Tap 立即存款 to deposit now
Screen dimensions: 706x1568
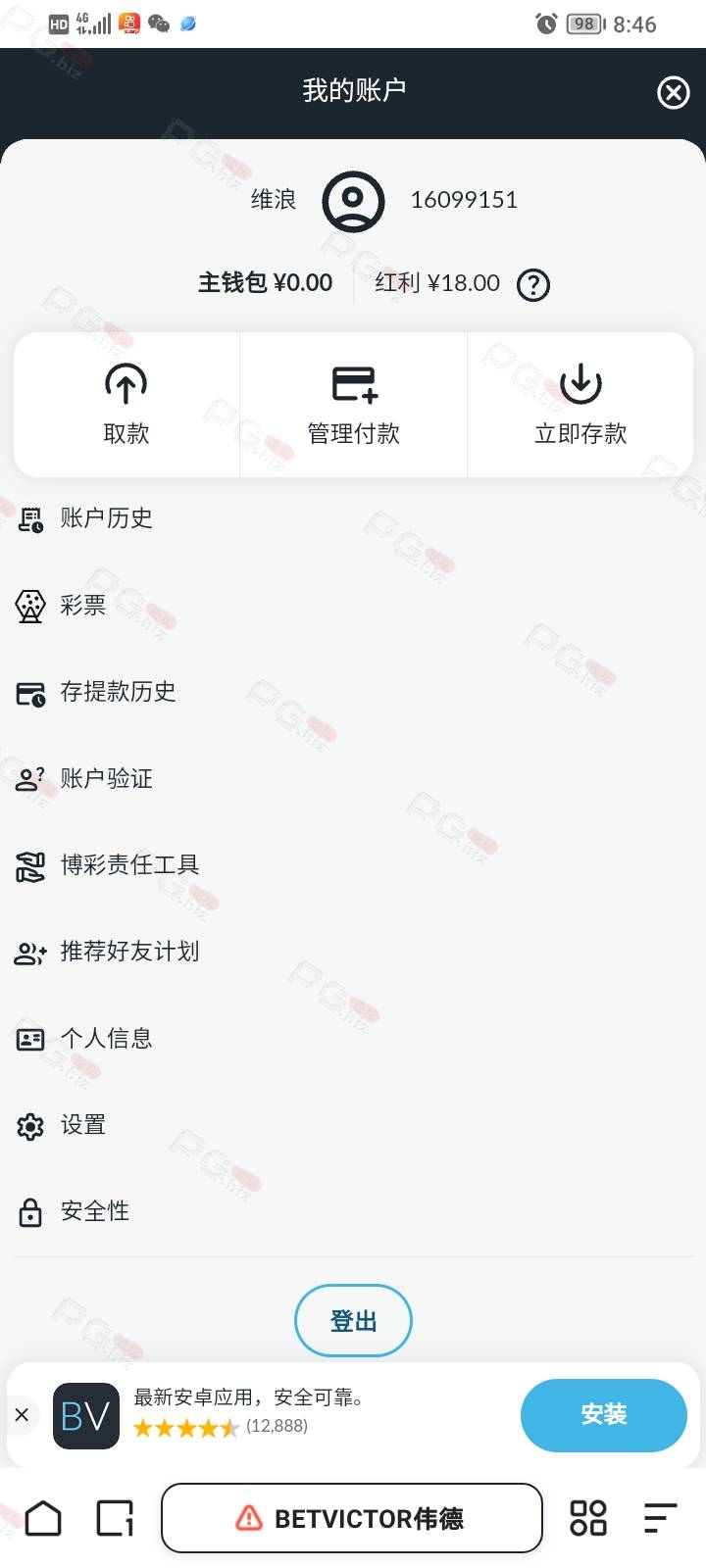pos(580,405)
